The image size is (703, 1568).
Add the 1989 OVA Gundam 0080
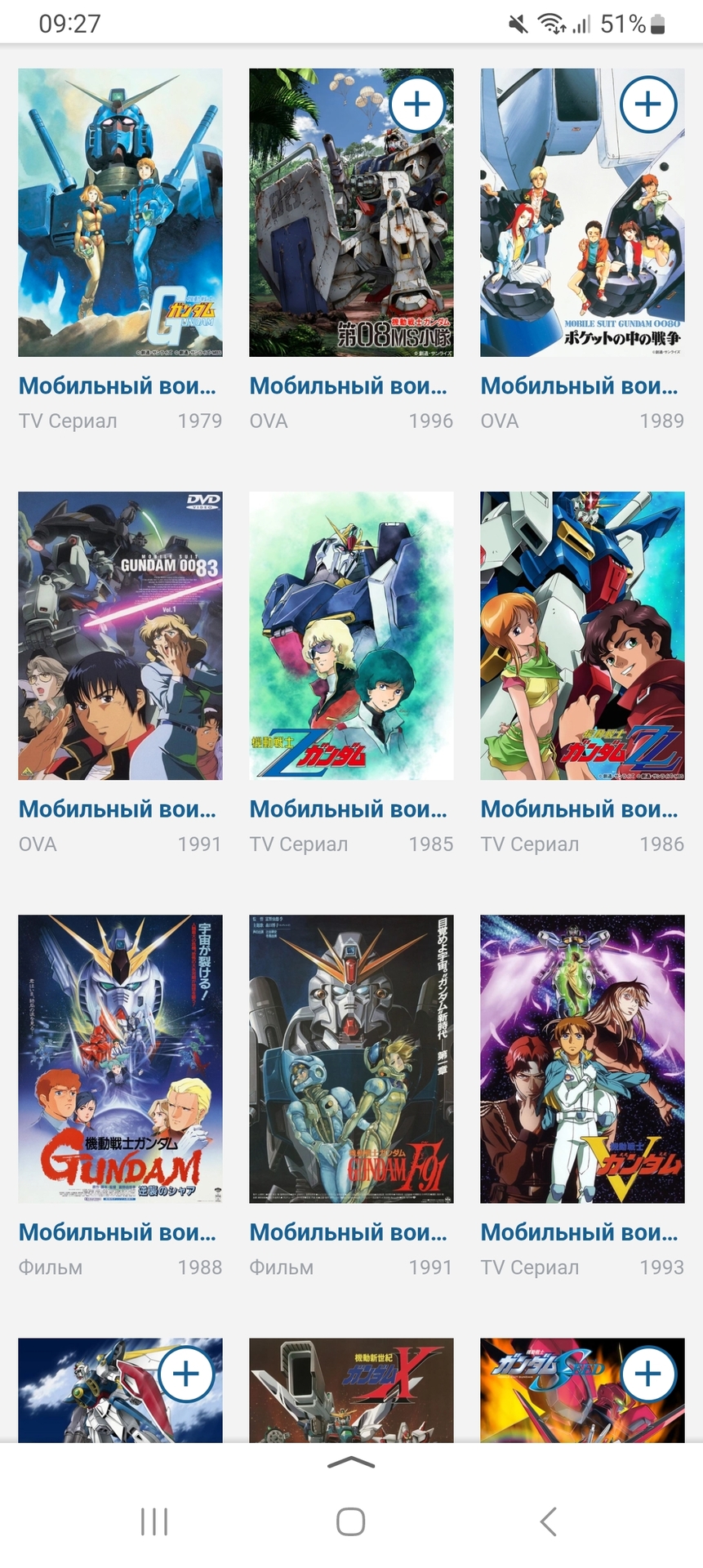[x=648, y=105]
